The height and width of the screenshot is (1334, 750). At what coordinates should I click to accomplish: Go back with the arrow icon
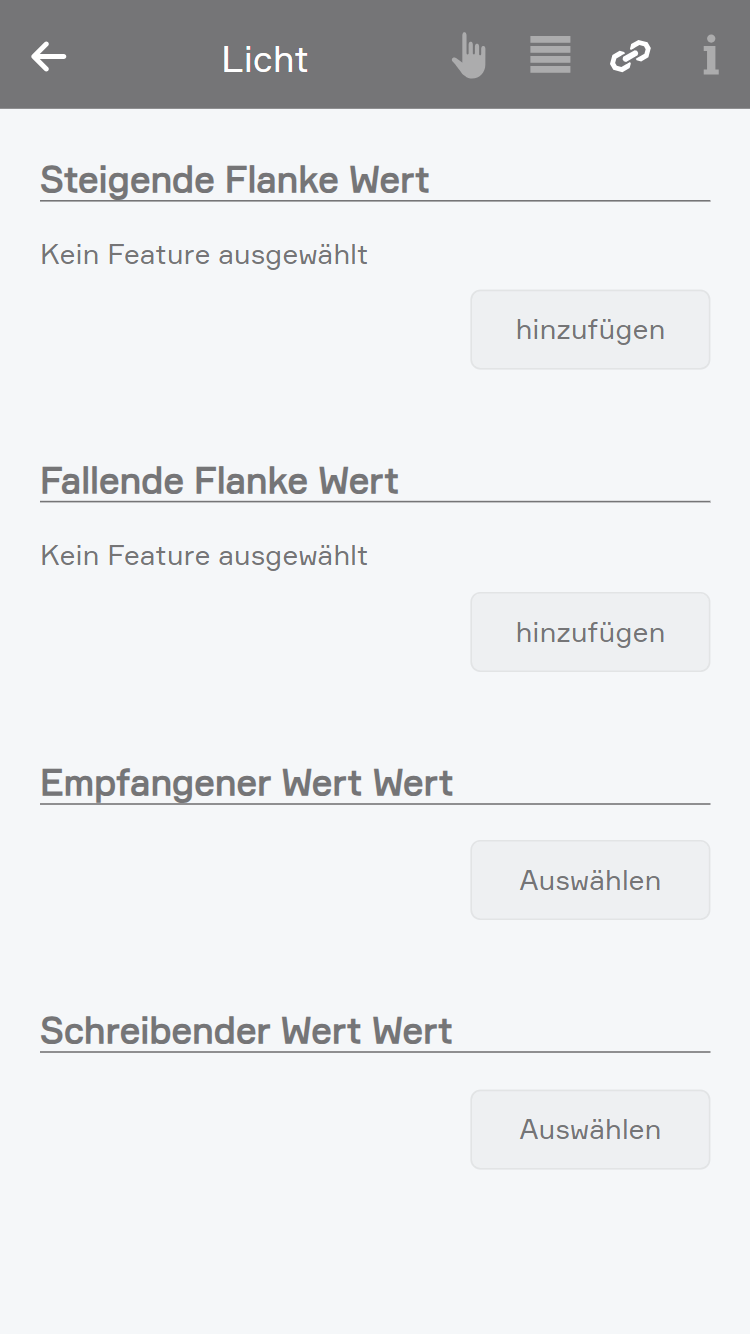pos(49,56)
